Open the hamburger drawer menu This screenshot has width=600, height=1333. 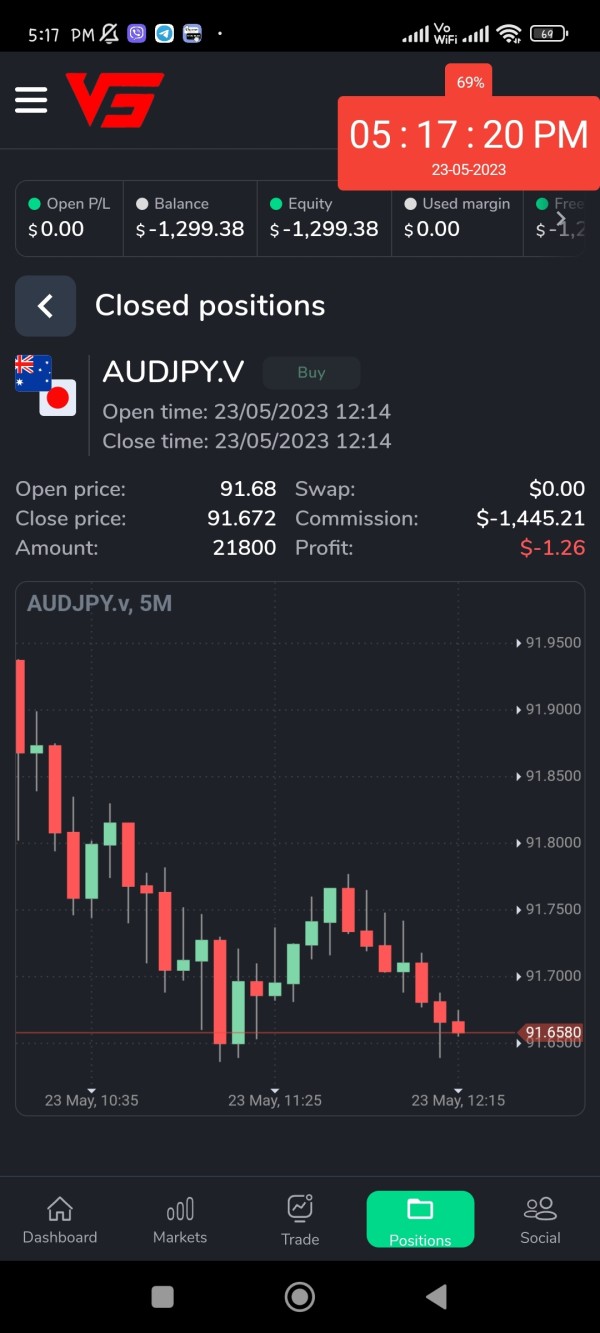[31, 100]
